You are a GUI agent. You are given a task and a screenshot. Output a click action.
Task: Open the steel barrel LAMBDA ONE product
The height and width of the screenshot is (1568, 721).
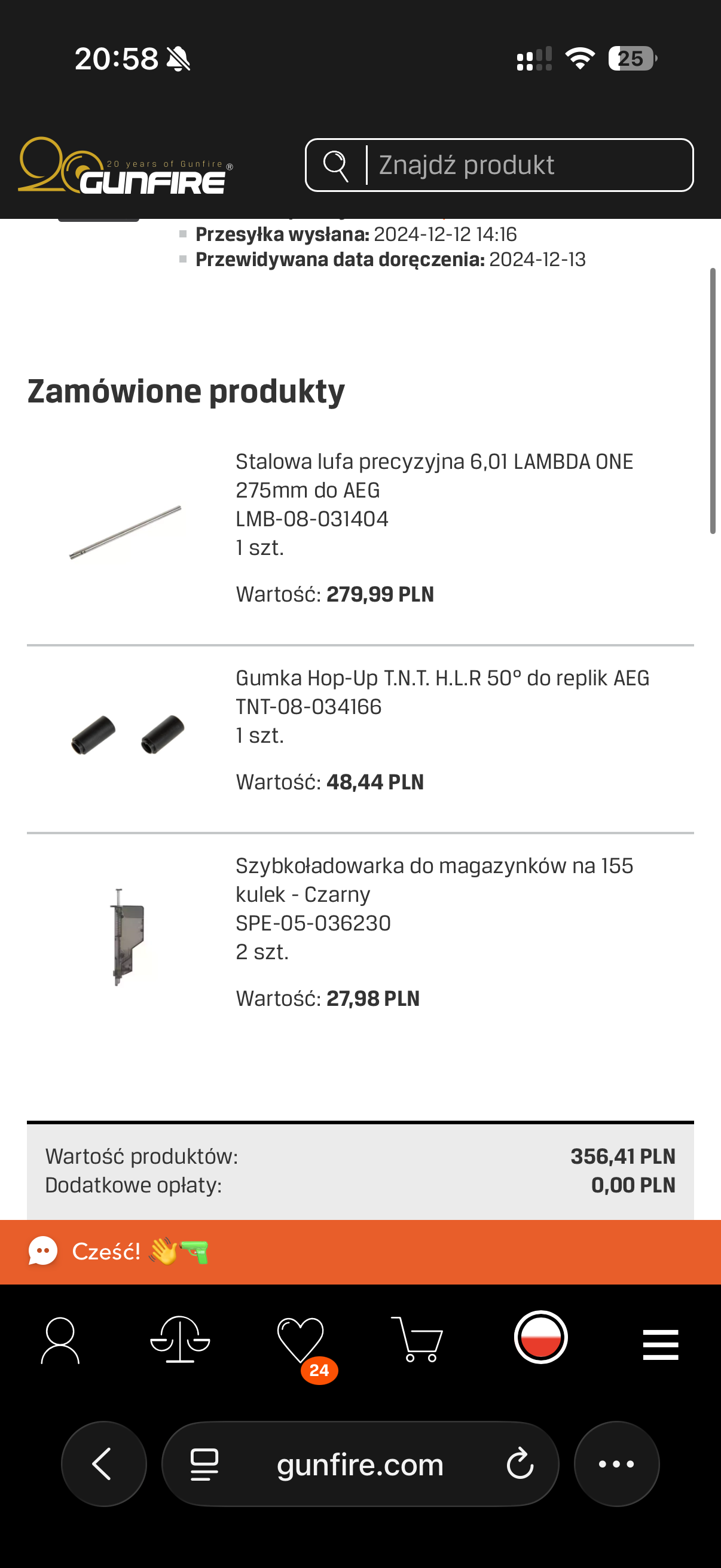click(x=434, y=475)
